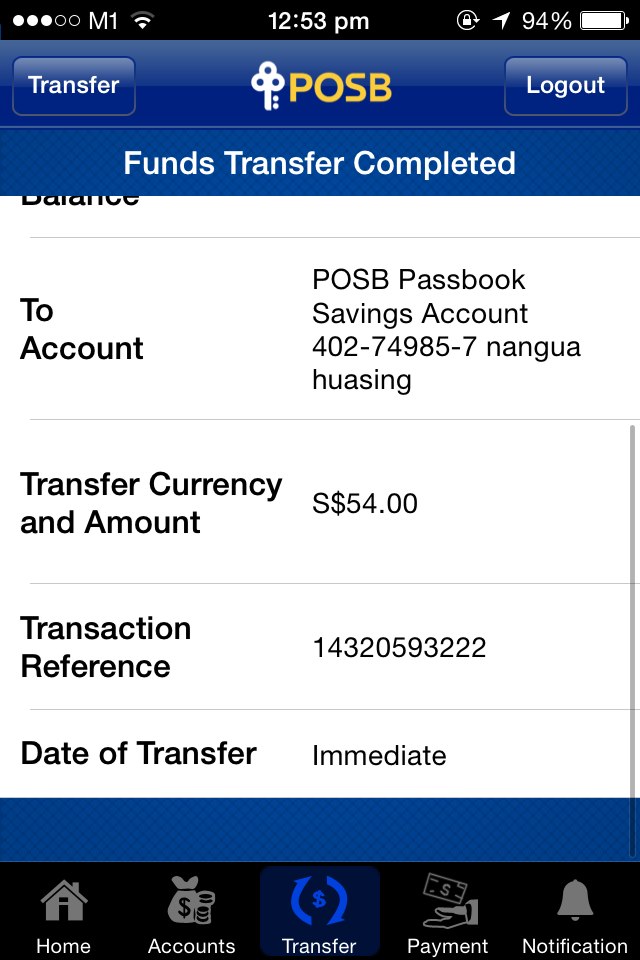
Task: Tap the Transfer button in the header
Action: point(74,86)
